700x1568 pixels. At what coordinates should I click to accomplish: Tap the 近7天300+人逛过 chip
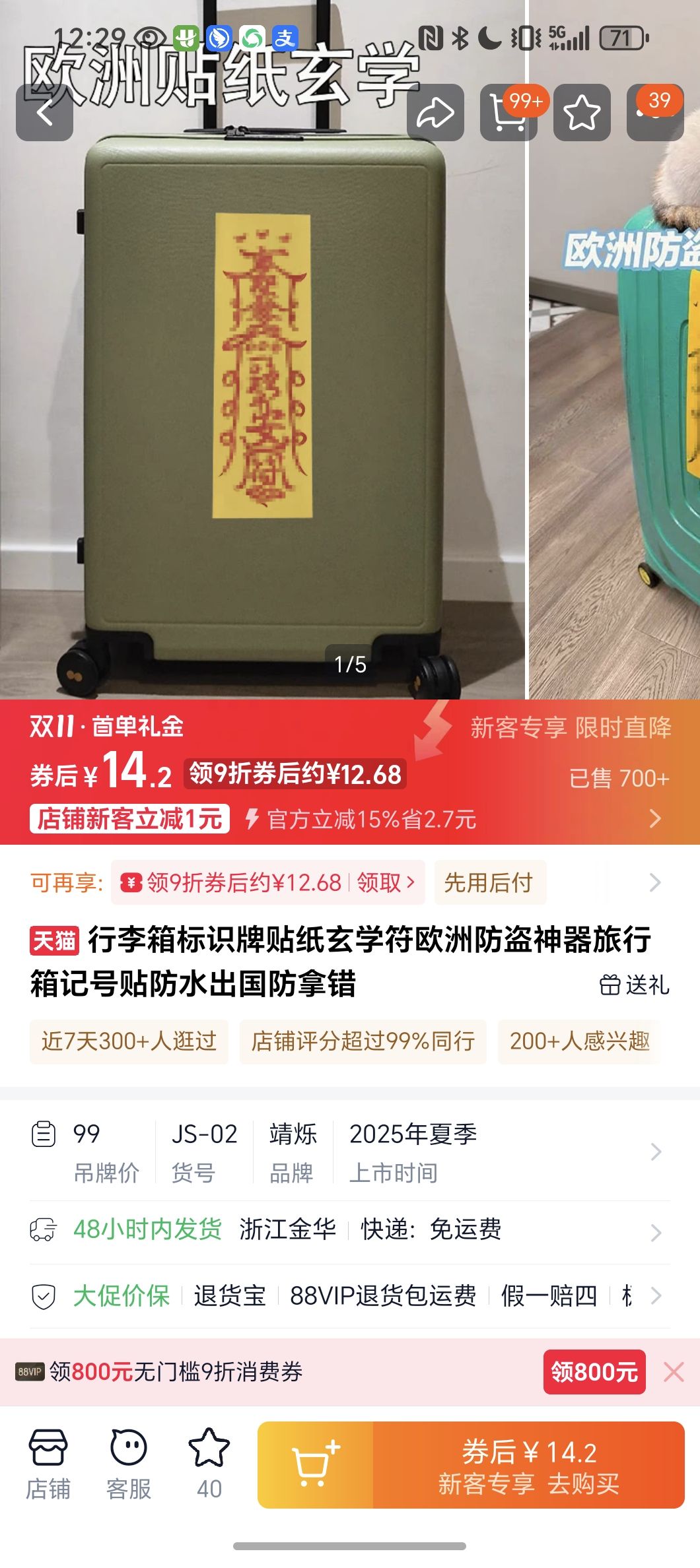pyautogui.click(x=129, y=1041)
